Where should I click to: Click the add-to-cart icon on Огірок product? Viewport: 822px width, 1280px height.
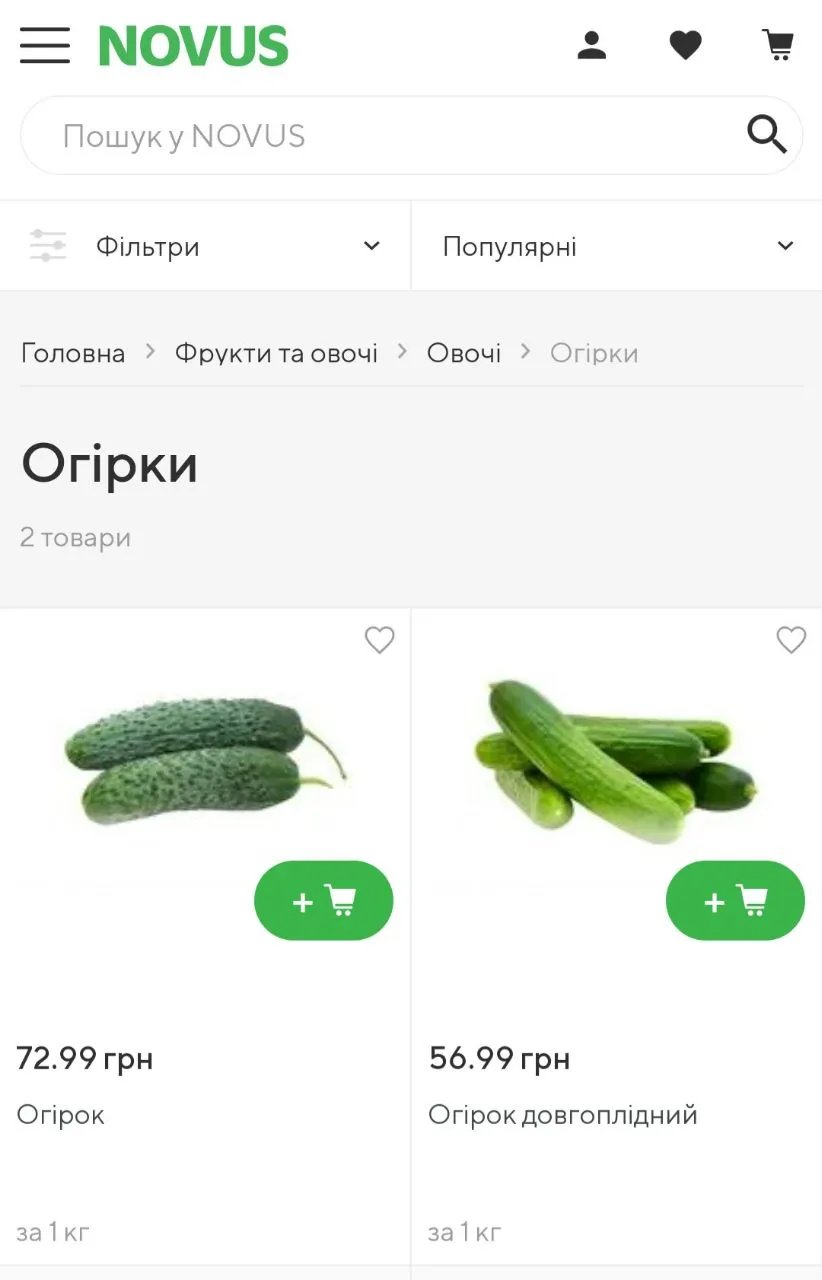323,900
